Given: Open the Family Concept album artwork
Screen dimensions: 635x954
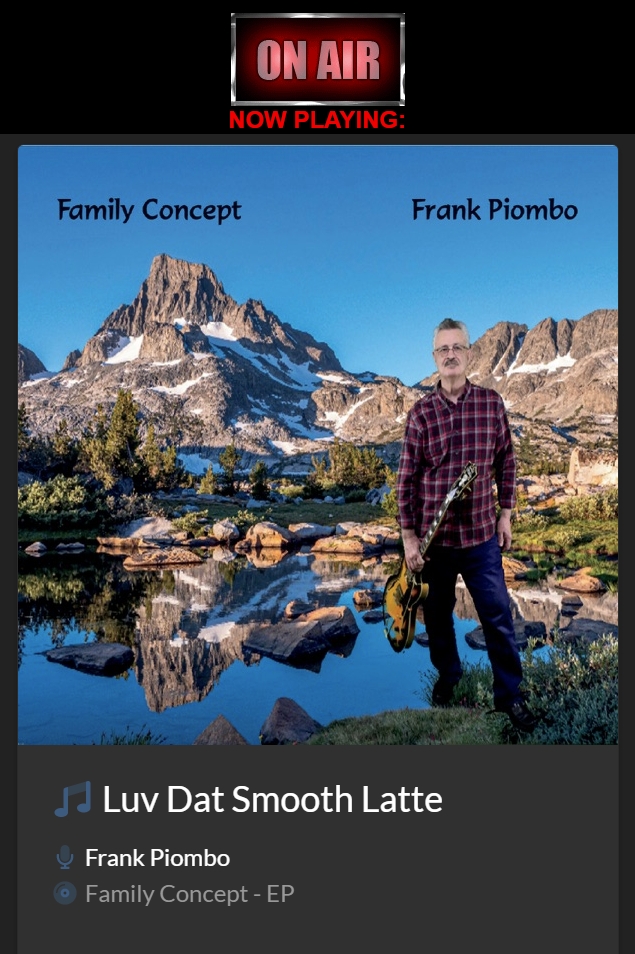Looking at the screenshot, I should (317, 445).
